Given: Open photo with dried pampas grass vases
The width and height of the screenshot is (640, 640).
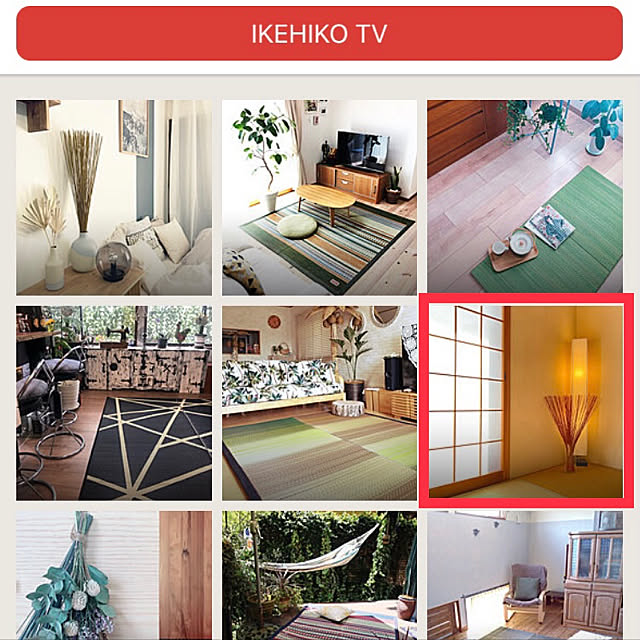Looking at the screenshot, I should (x=114, y=197).
